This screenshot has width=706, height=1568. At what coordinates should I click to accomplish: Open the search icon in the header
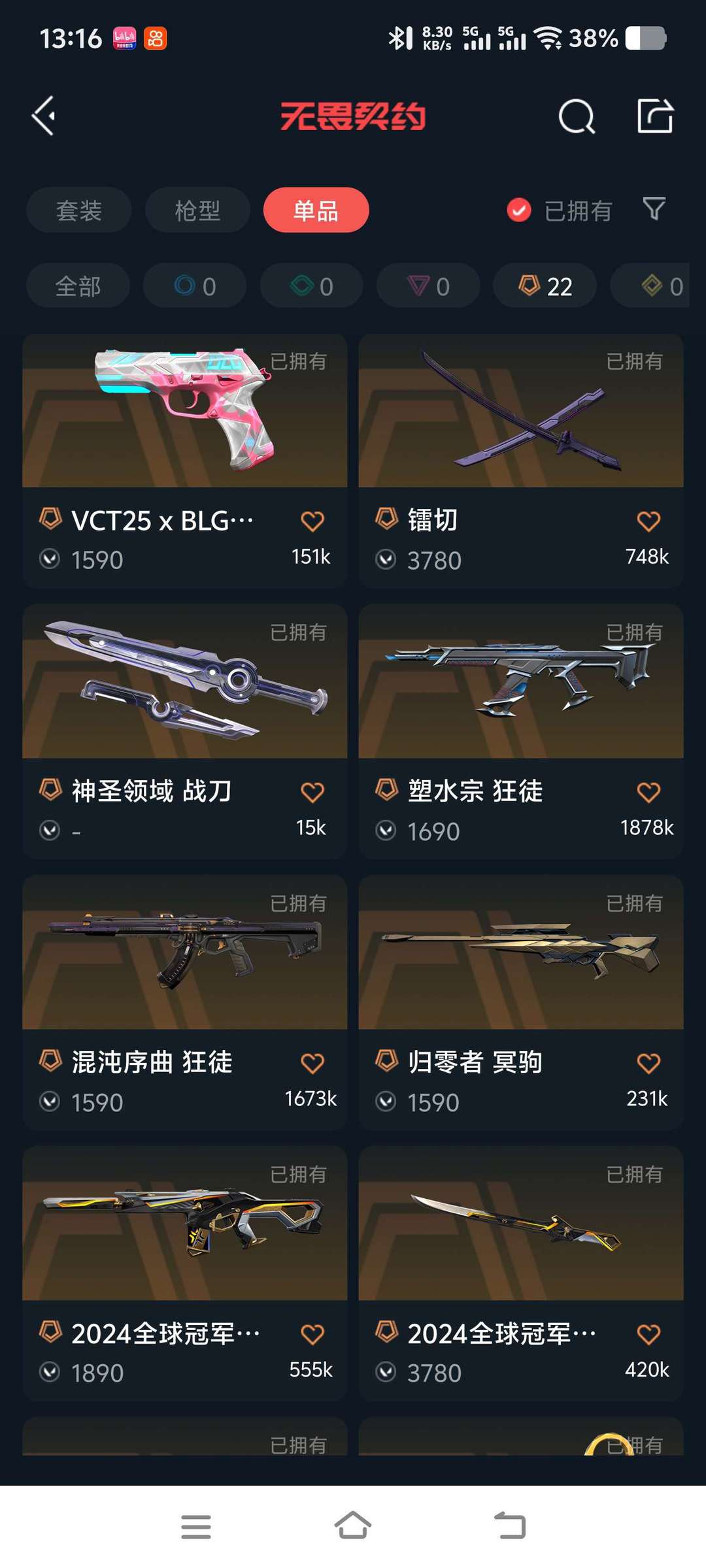click(x=577, y=117)
